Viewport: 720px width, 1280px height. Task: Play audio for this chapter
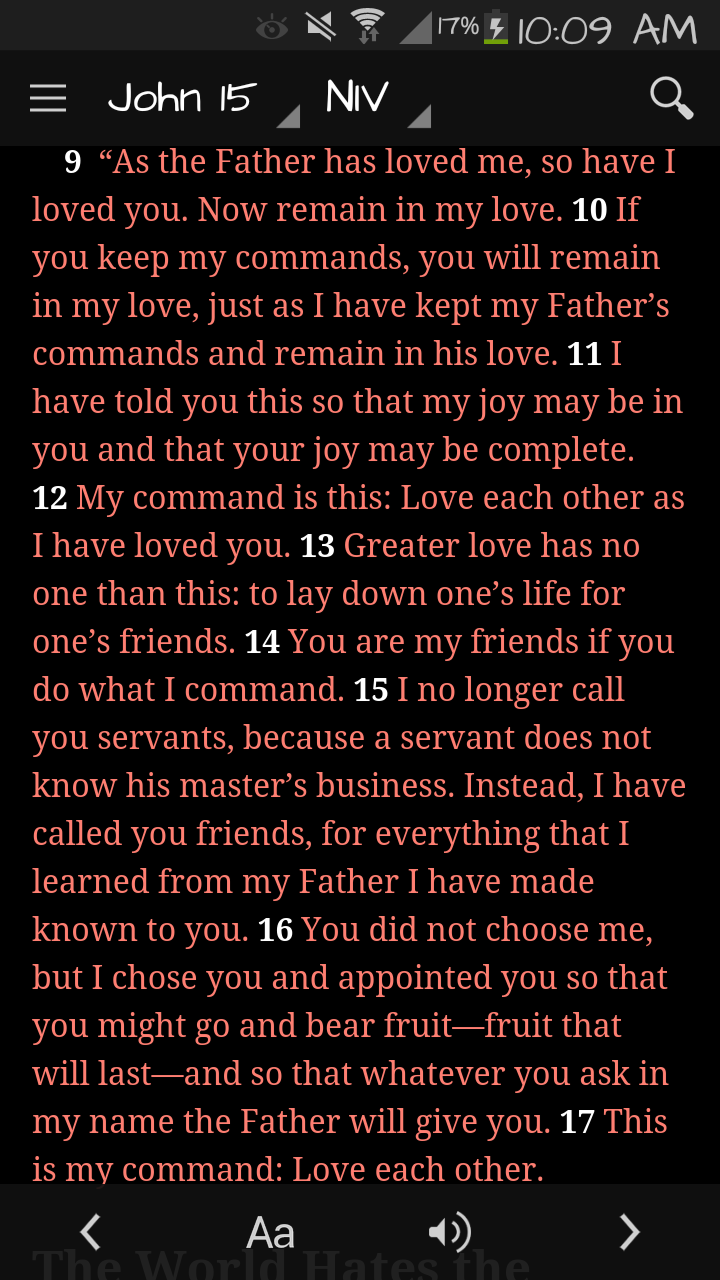coord(449,1232)
